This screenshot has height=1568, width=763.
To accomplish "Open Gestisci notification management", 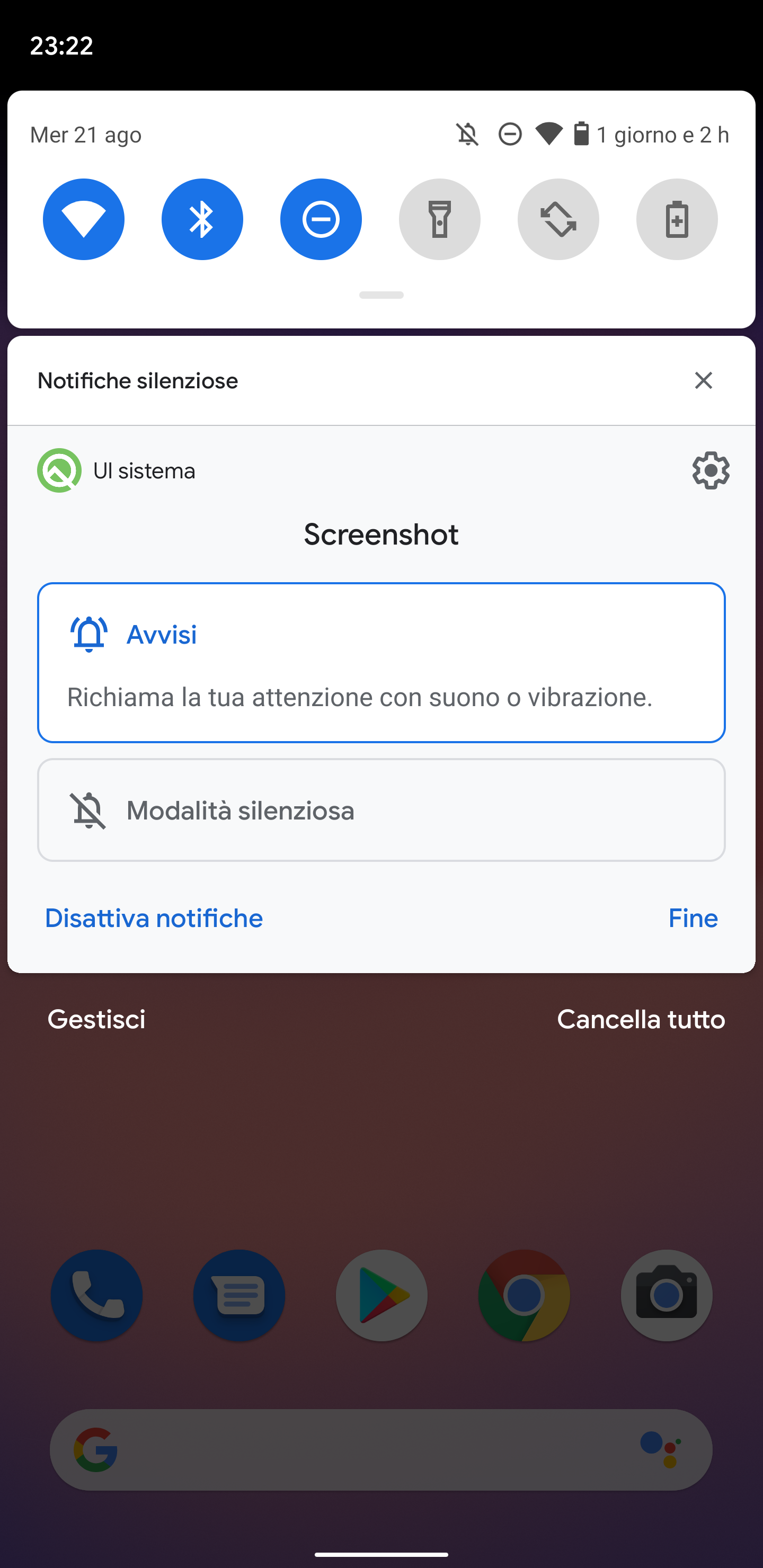I will pos(96,1020).
